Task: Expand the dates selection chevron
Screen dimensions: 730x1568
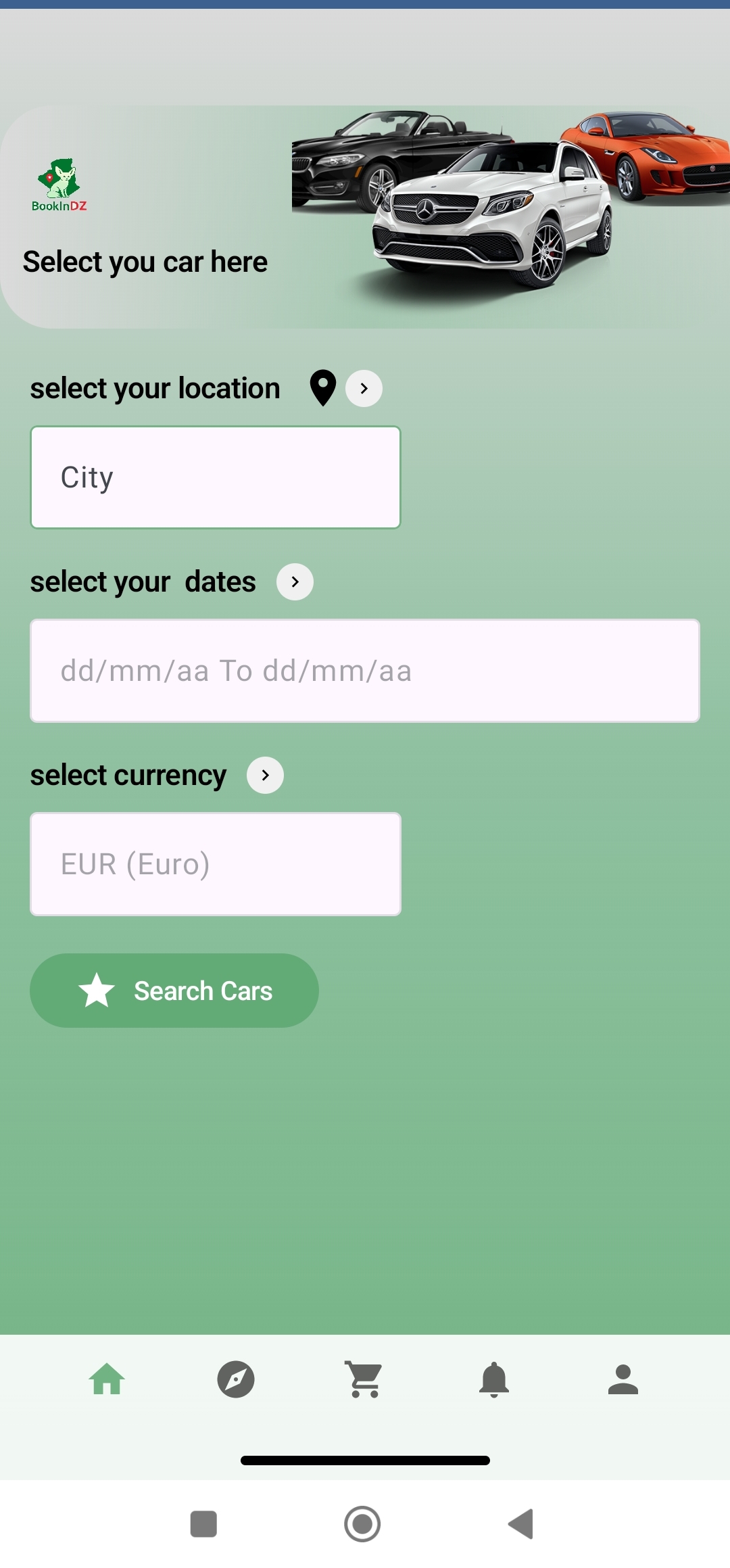Action: (295, 581)
